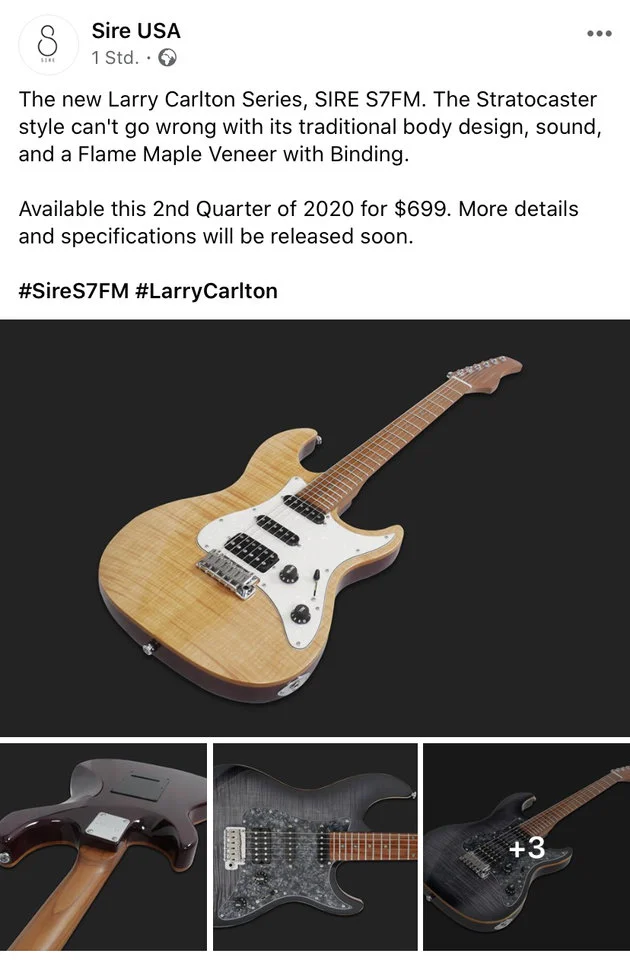Follow the #SireS7FM hashtag link
The width and height of the screenshot is (630, 960).
(73, 291)
